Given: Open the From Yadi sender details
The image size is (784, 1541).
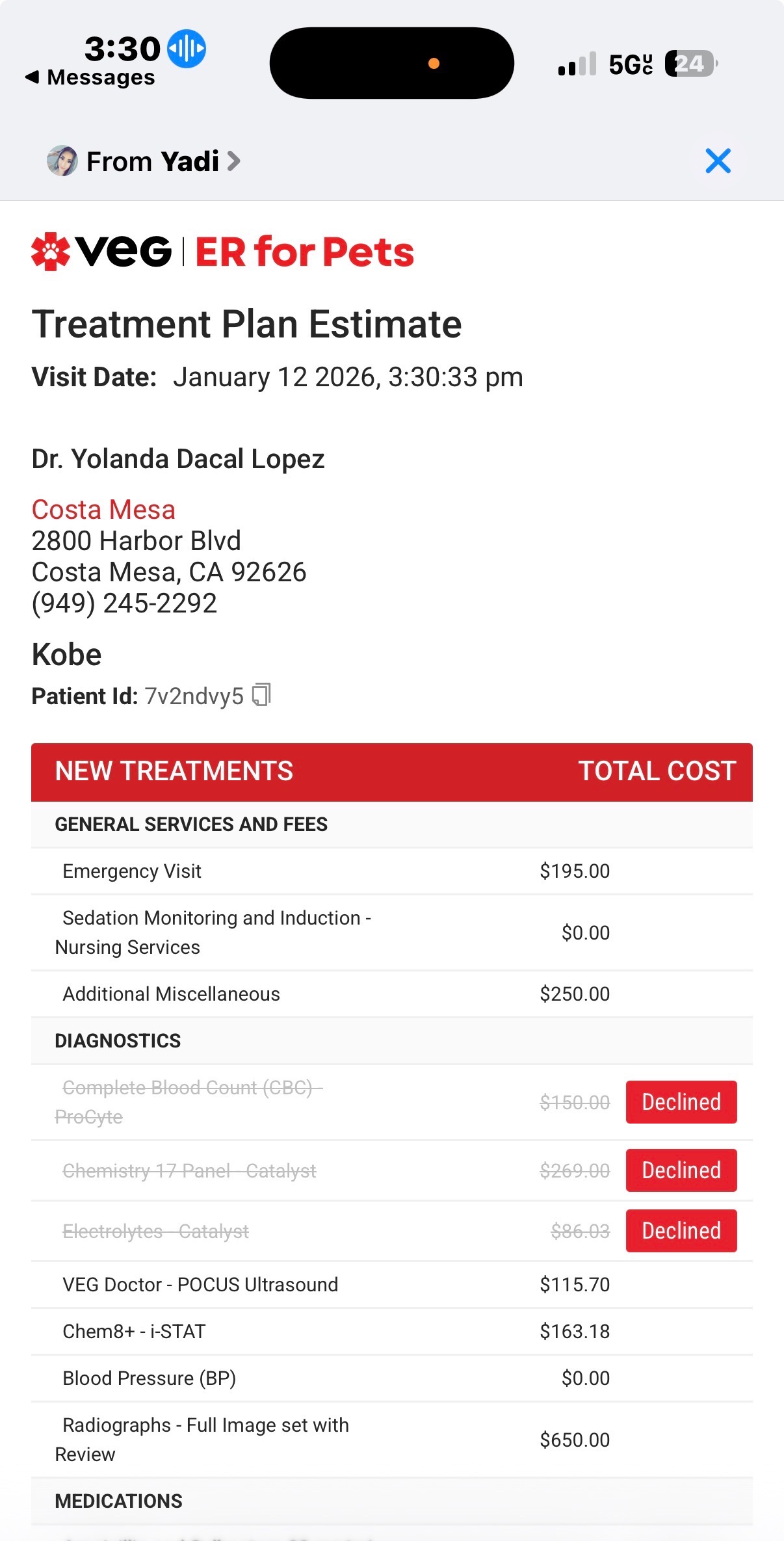Looking at the screenshot, I should click(144, 161).
